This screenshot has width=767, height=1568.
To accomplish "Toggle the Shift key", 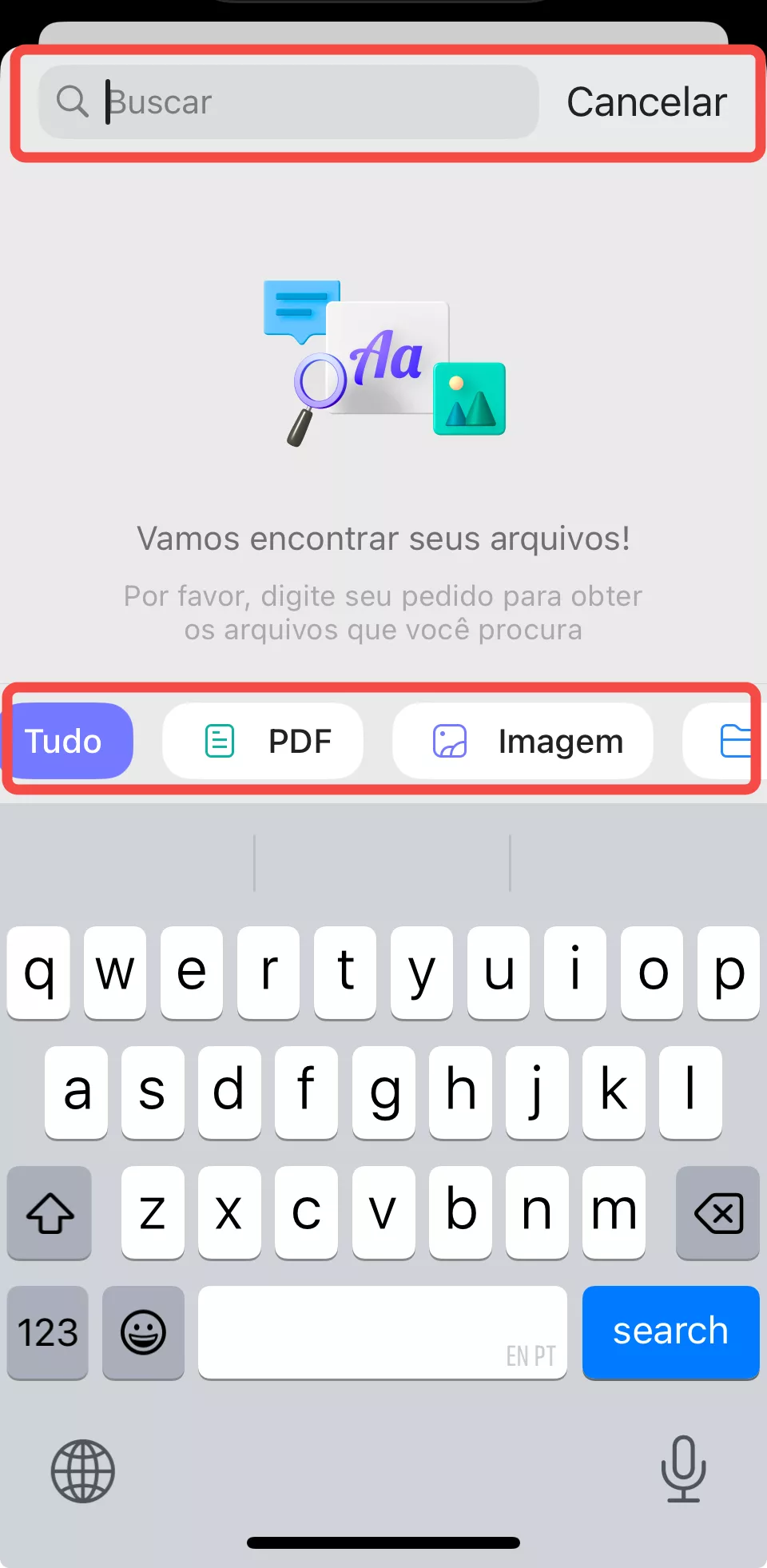I will tap(49, 1213).
